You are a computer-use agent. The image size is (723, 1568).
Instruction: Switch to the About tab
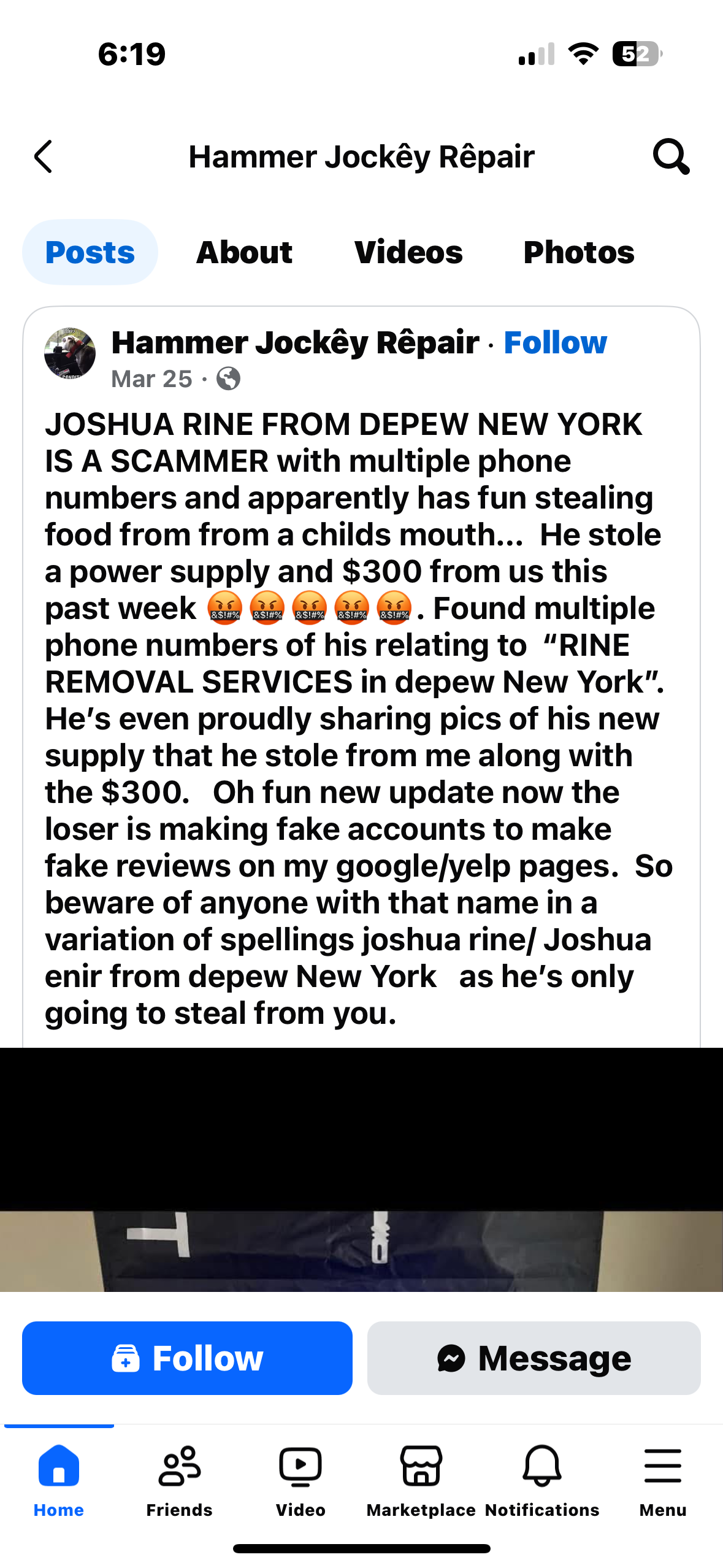coord(244,253)
